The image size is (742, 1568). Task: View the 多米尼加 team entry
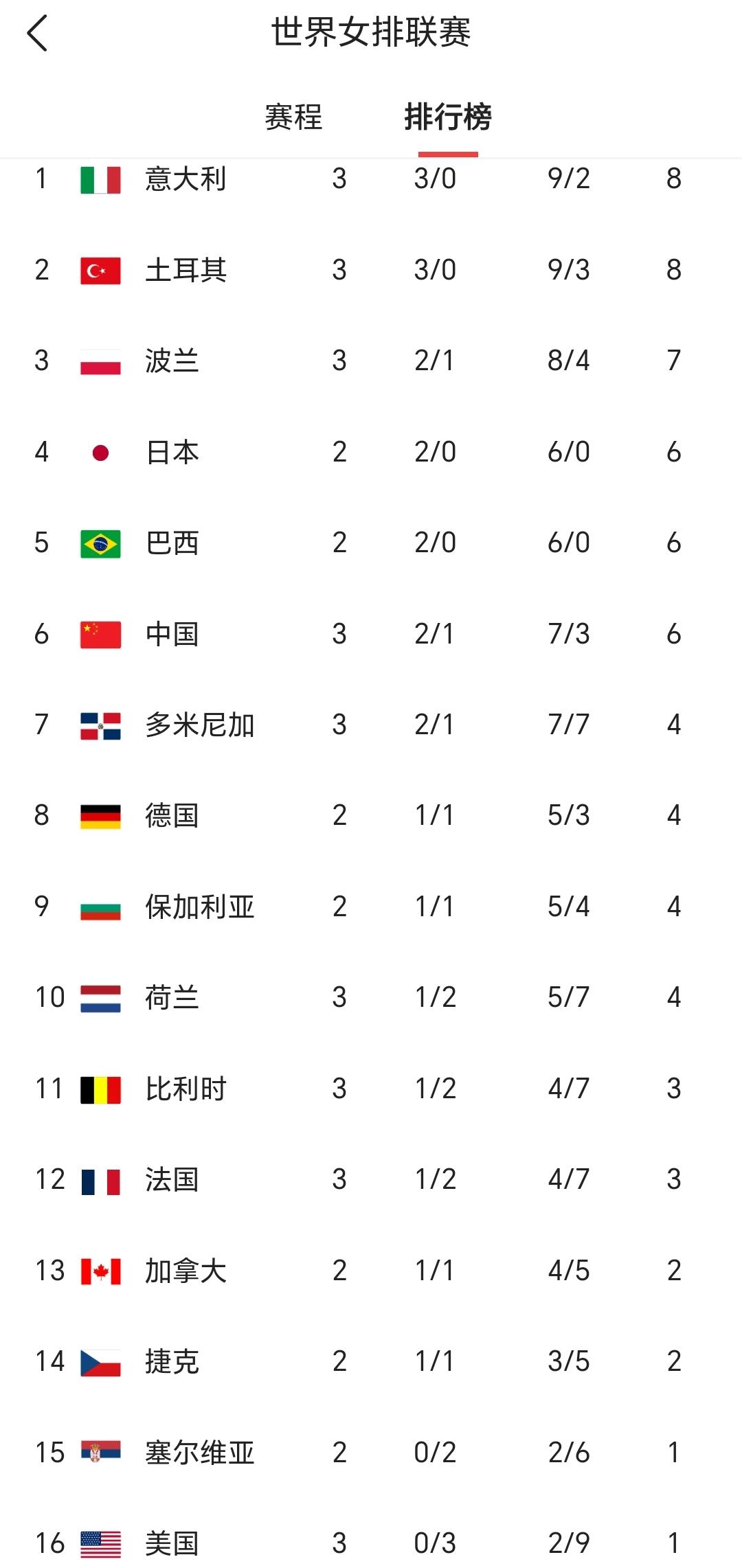[371, 725]
